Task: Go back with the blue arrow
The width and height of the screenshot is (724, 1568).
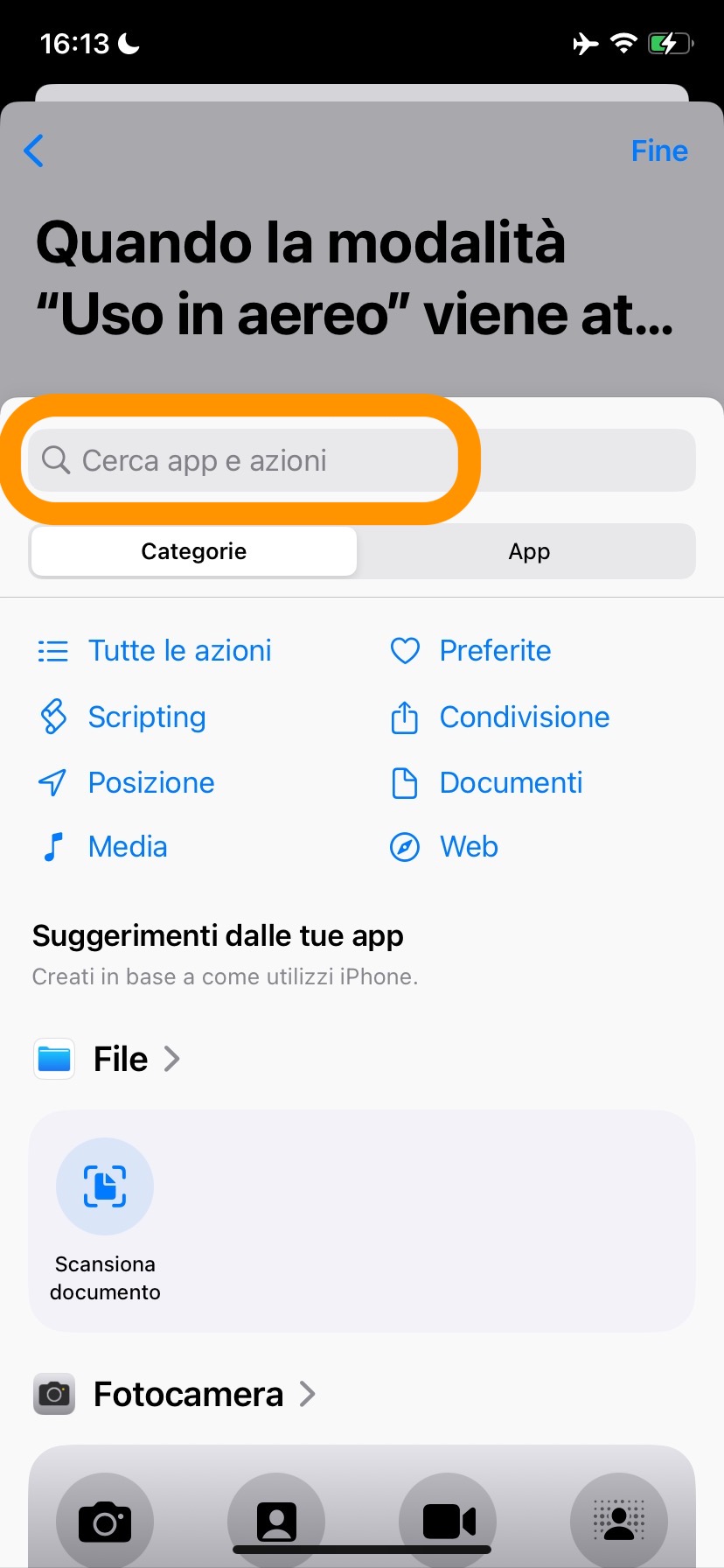Action: click(x=34, y=150)
